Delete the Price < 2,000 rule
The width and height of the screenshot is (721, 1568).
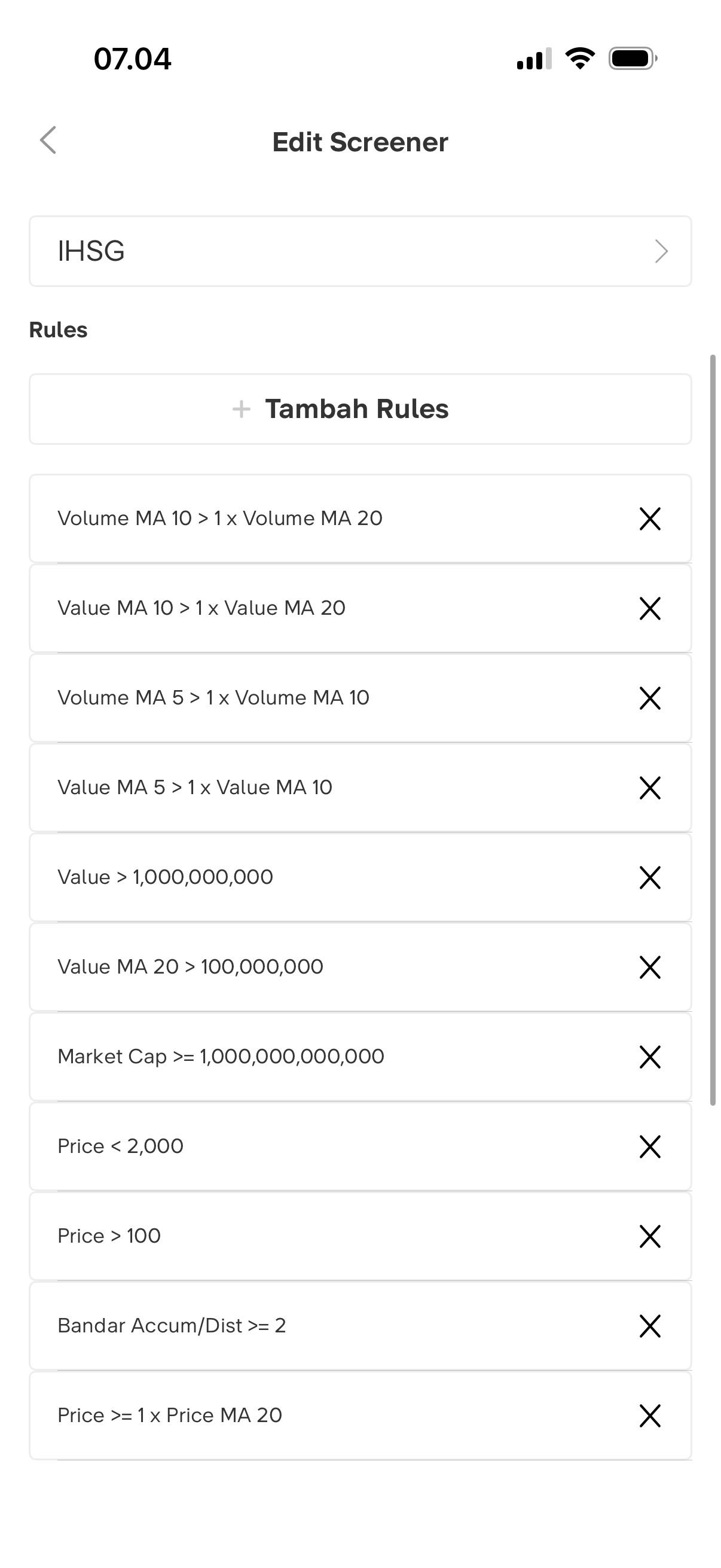click(x=650, y=1147)
